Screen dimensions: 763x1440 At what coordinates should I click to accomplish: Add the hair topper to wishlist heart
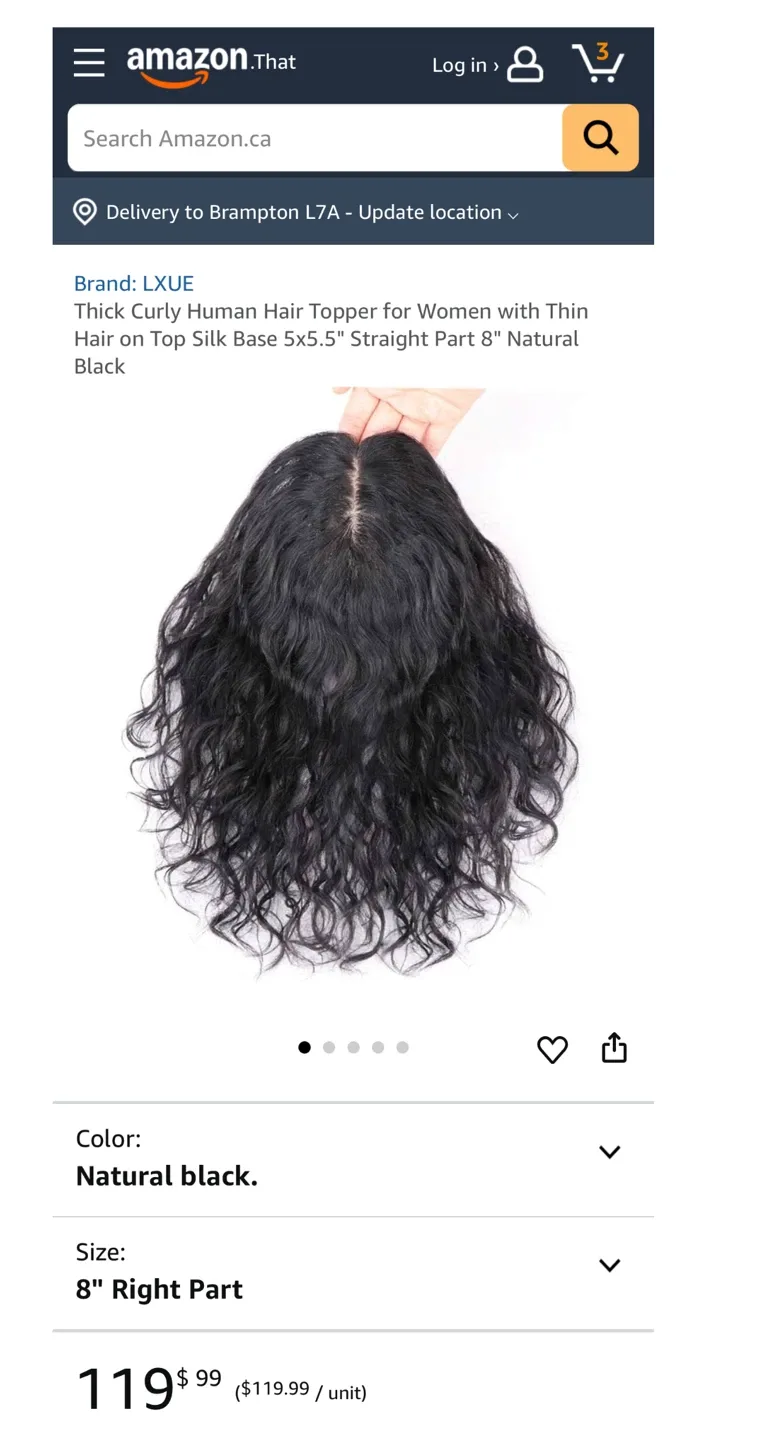[551, 1050]
